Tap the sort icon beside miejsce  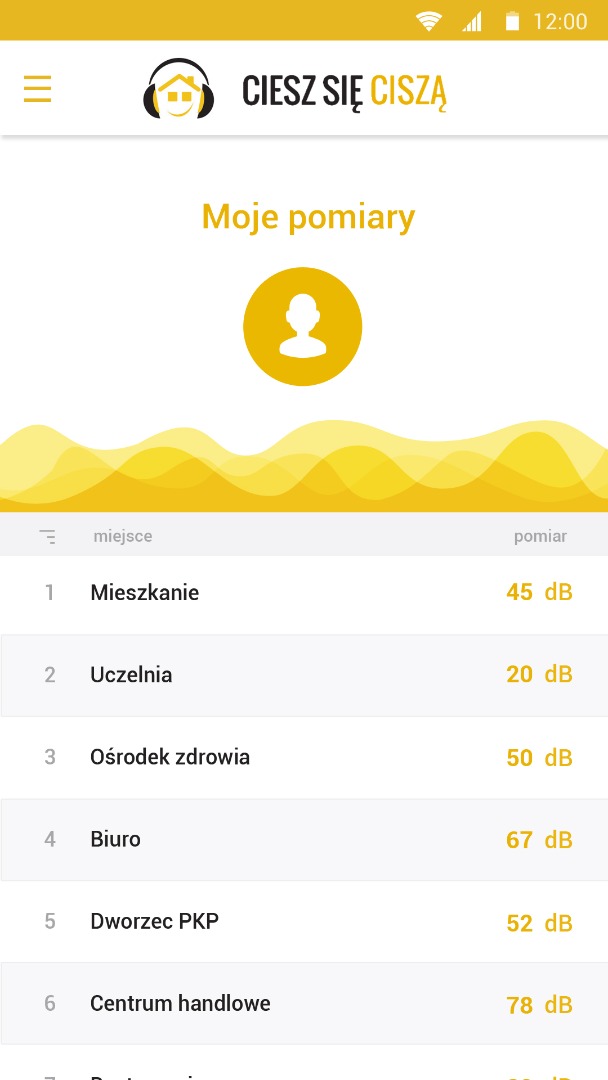[x=48, y=537]
